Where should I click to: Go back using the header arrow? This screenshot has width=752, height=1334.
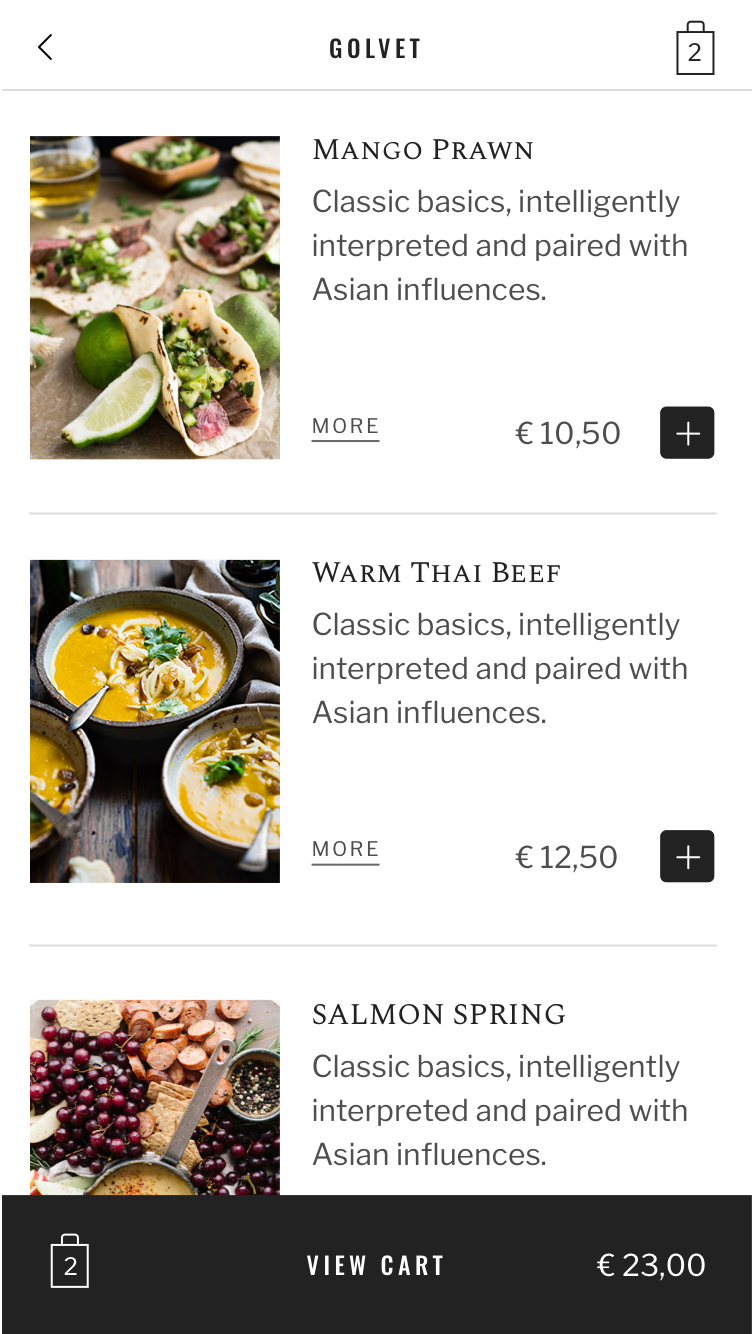click(x=45, y=47)
